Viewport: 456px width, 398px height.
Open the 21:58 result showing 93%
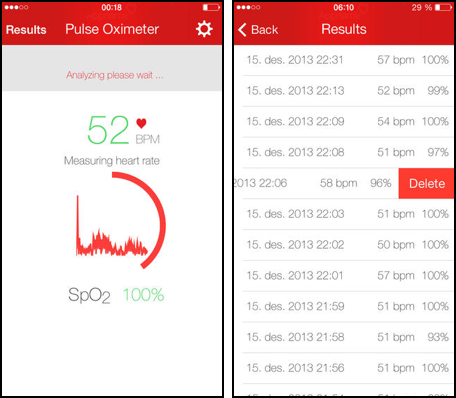tap(344, 337)
